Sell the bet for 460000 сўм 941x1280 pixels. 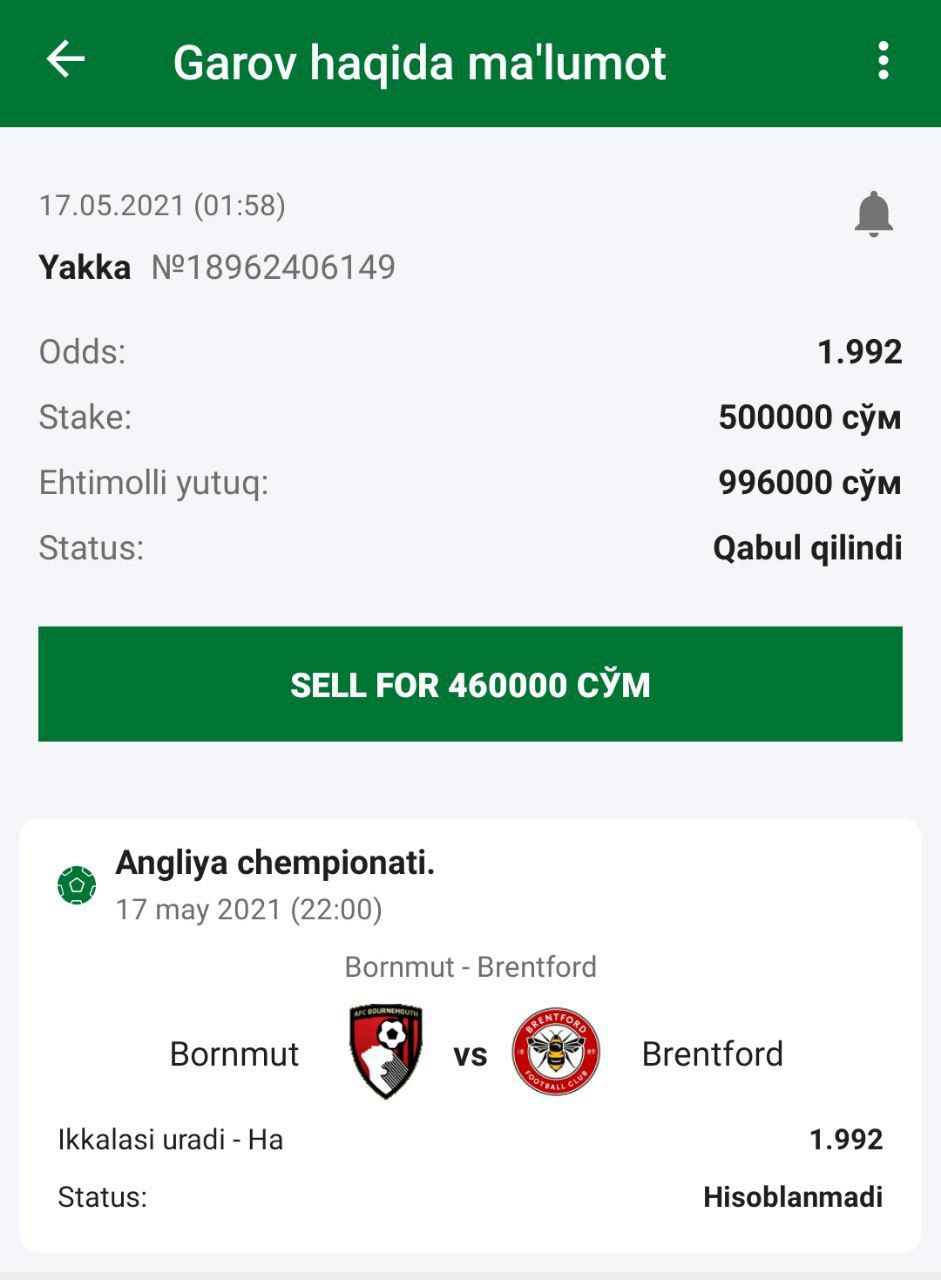470,684
